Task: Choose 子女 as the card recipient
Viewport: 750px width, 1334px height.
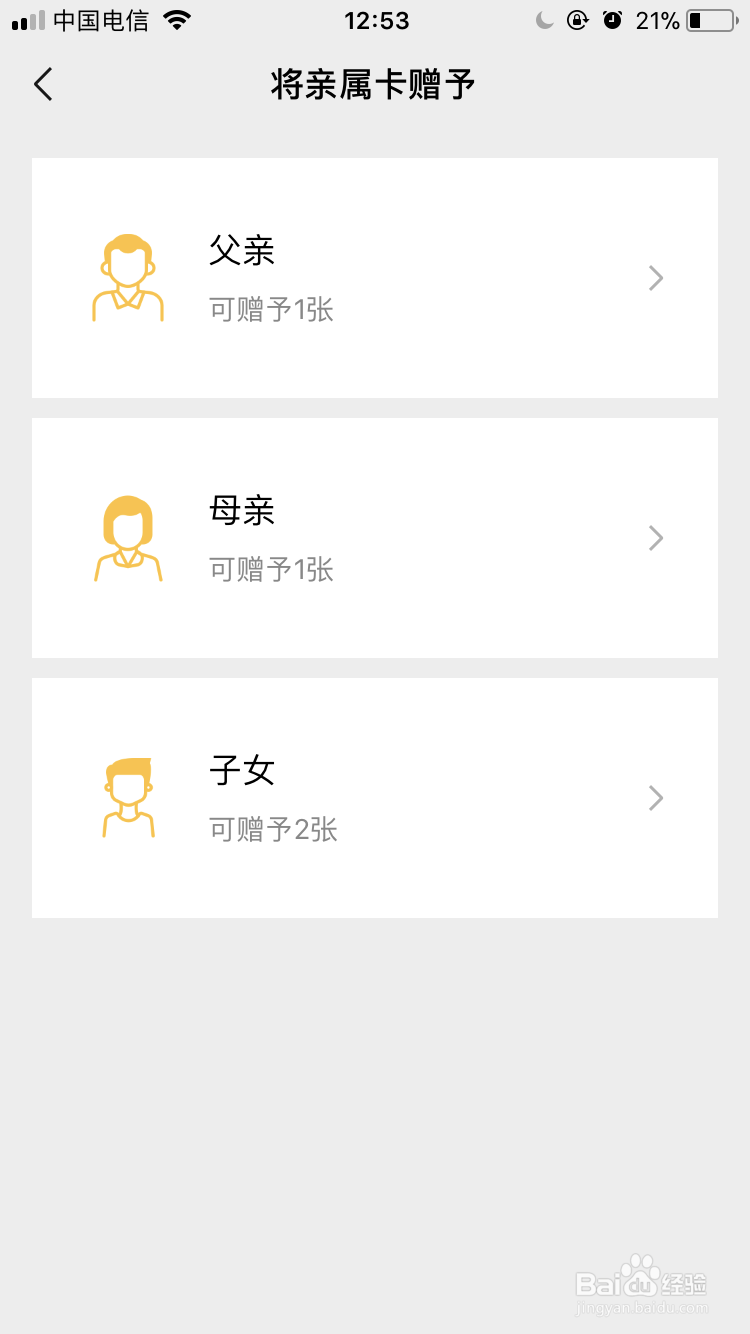Action: tap(375, 798)
